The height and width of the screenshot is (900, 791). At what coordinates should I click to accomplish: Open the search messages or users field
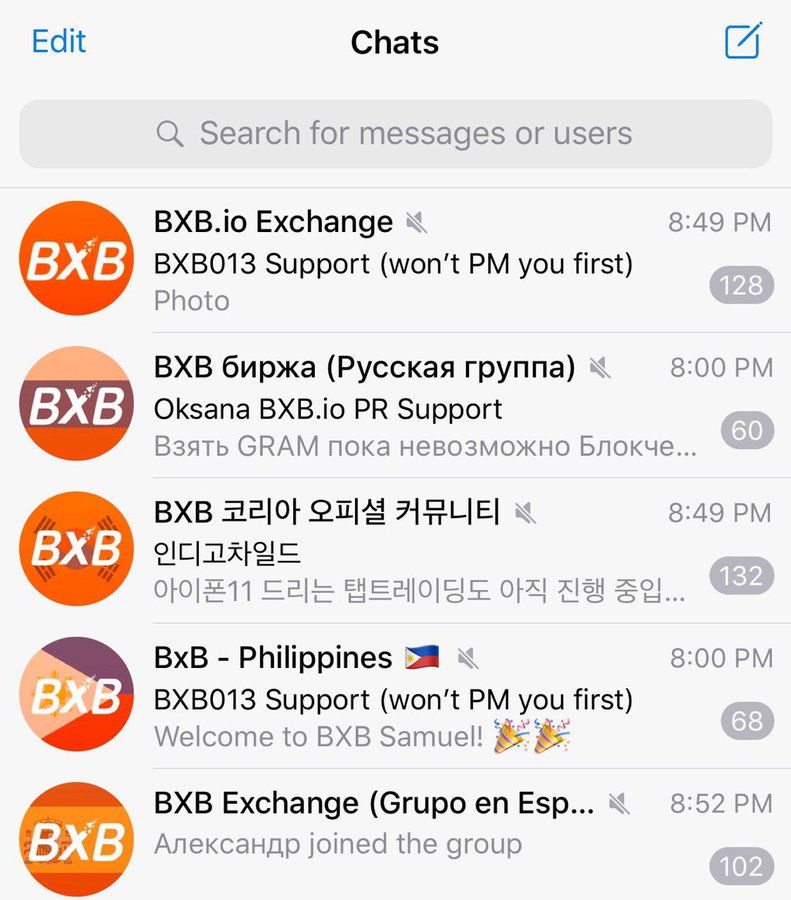pyautogui.click(x=396, y=133)
